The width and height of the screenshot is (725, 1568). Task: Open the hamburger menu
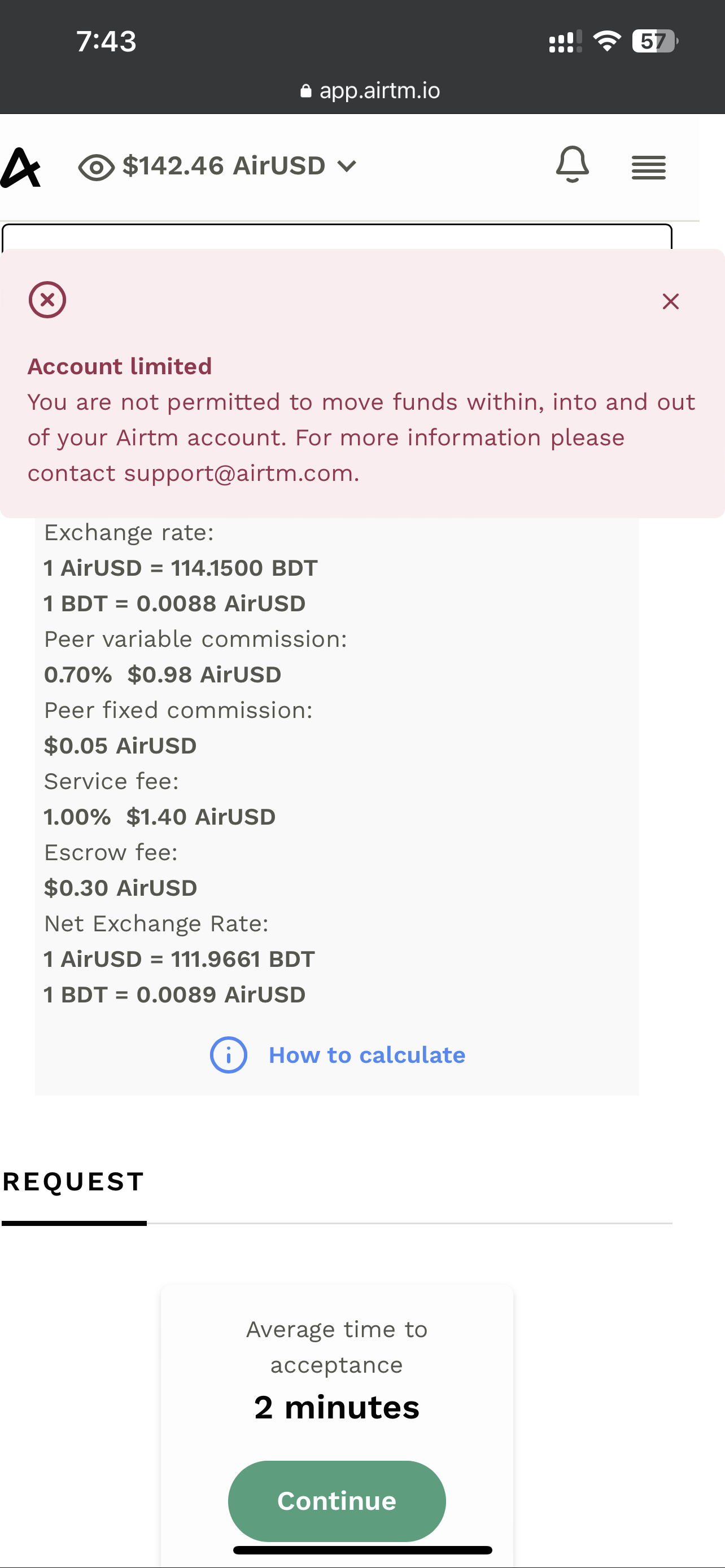point(648,168)
